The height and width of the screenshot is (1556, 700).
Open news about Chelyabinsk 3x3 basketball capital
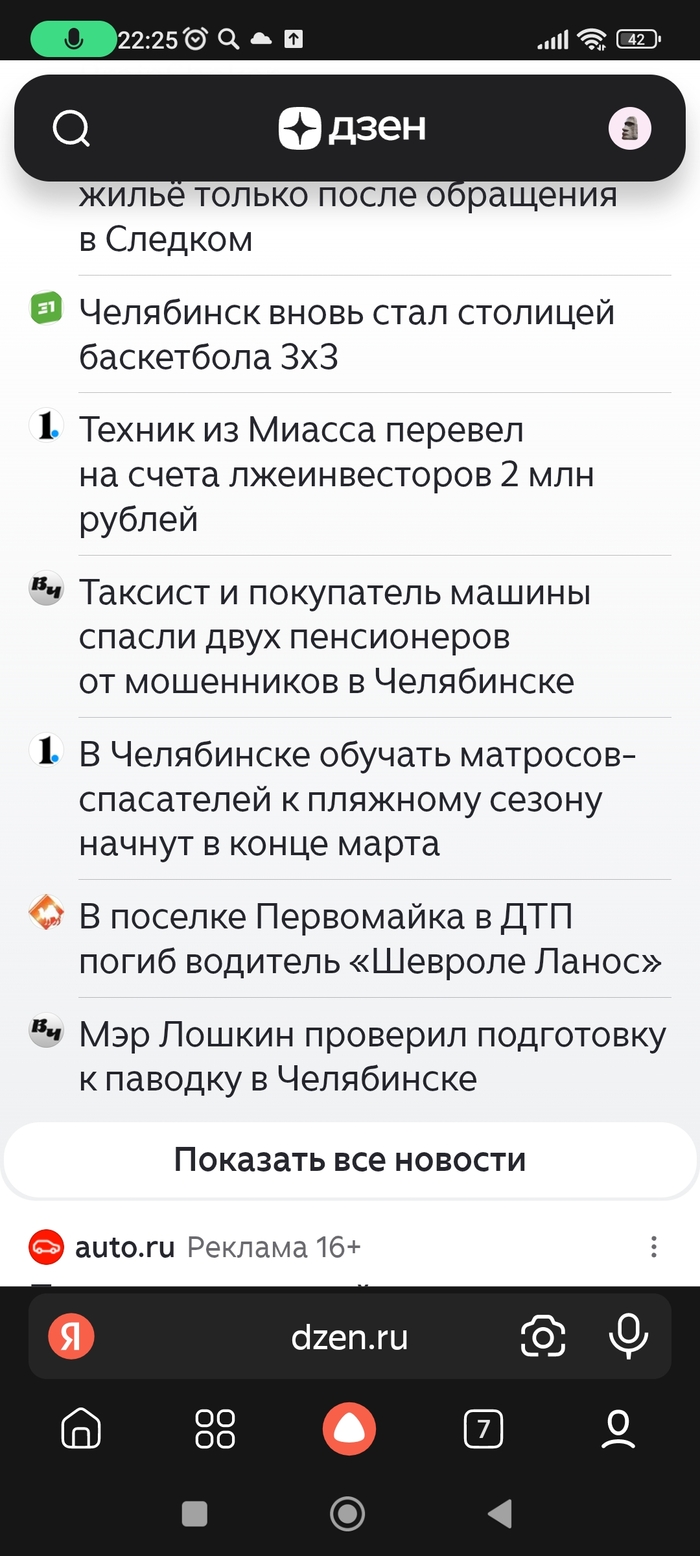(347, 334)
